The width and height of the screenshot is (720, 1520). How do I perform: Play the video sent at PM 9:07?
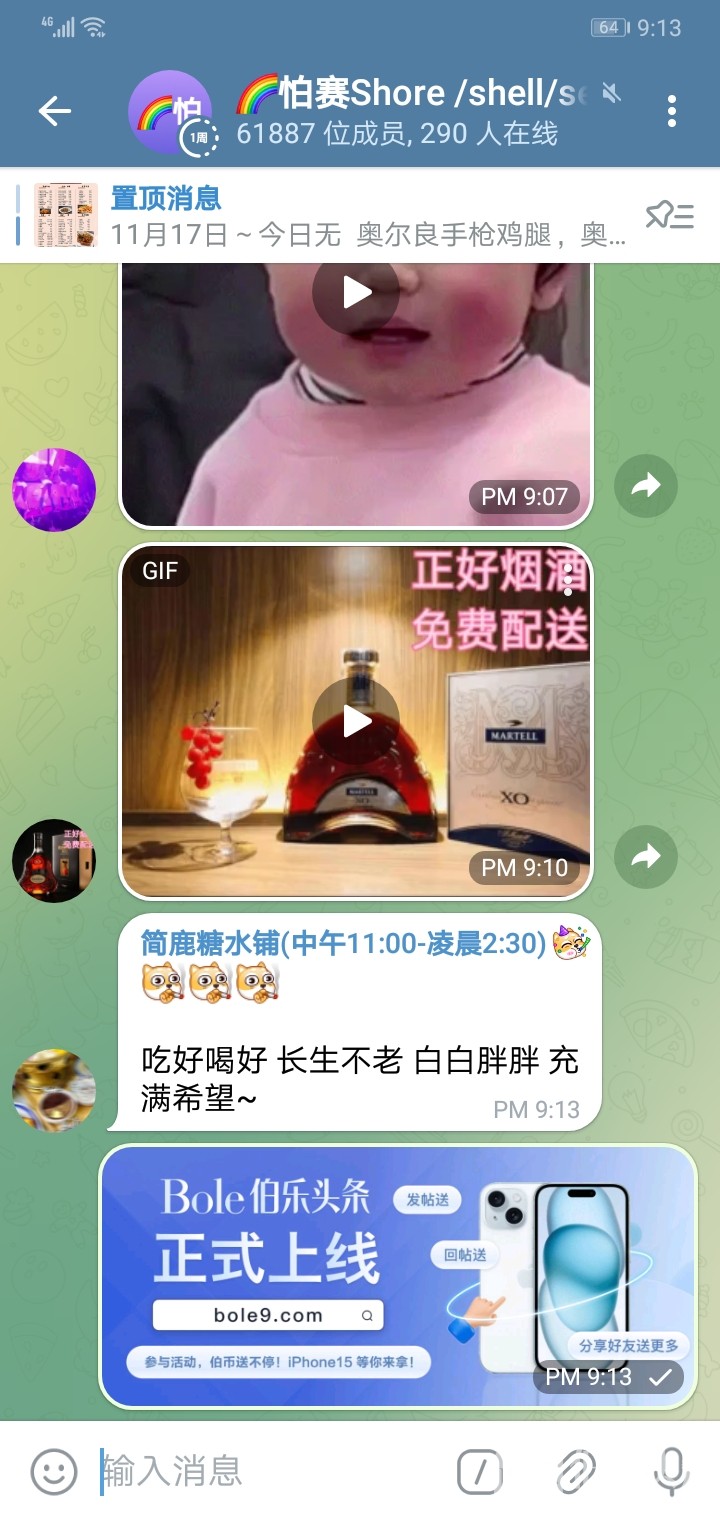[x=356, y=293]
